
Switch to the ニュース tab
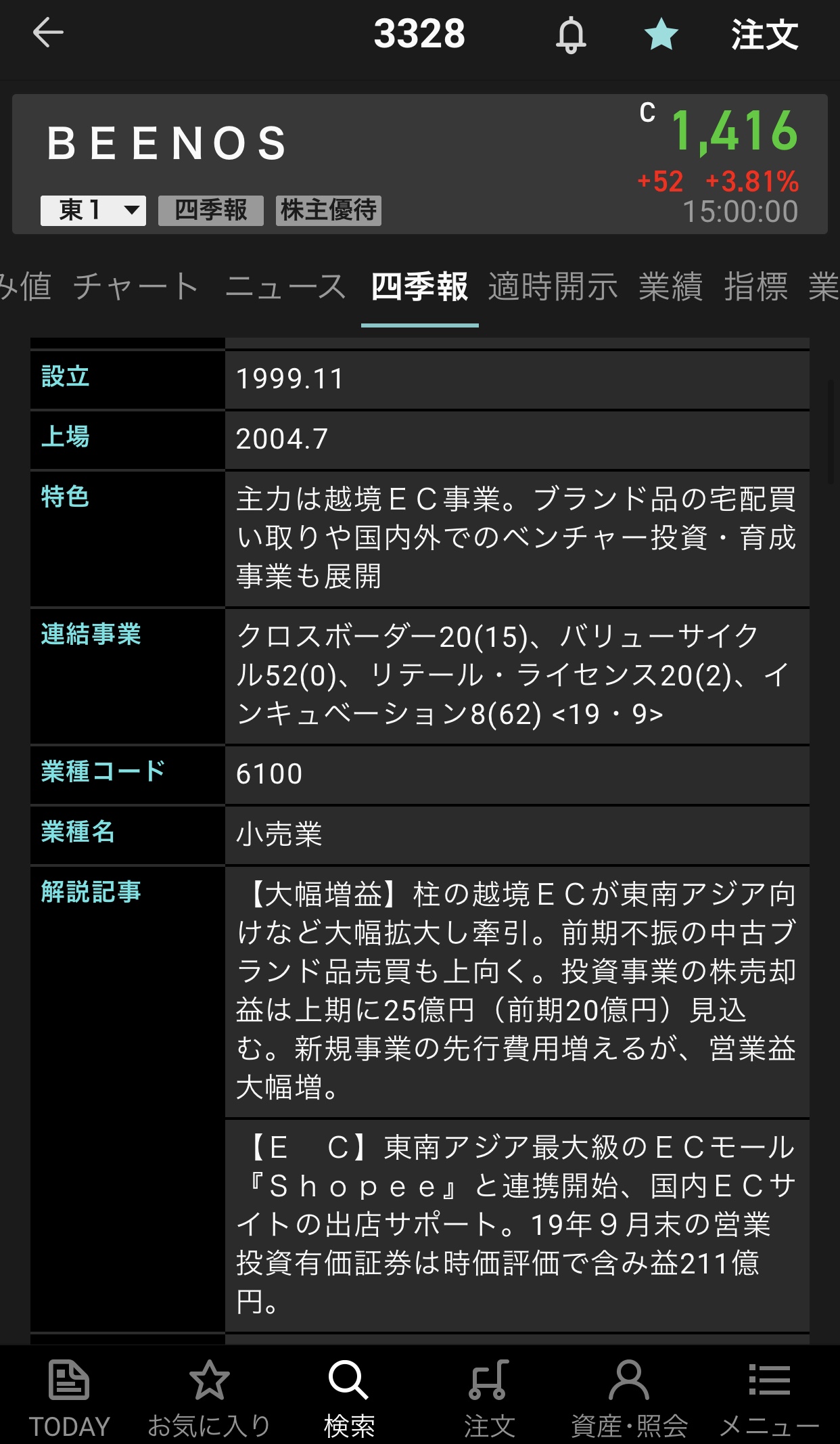pos(285,286)
